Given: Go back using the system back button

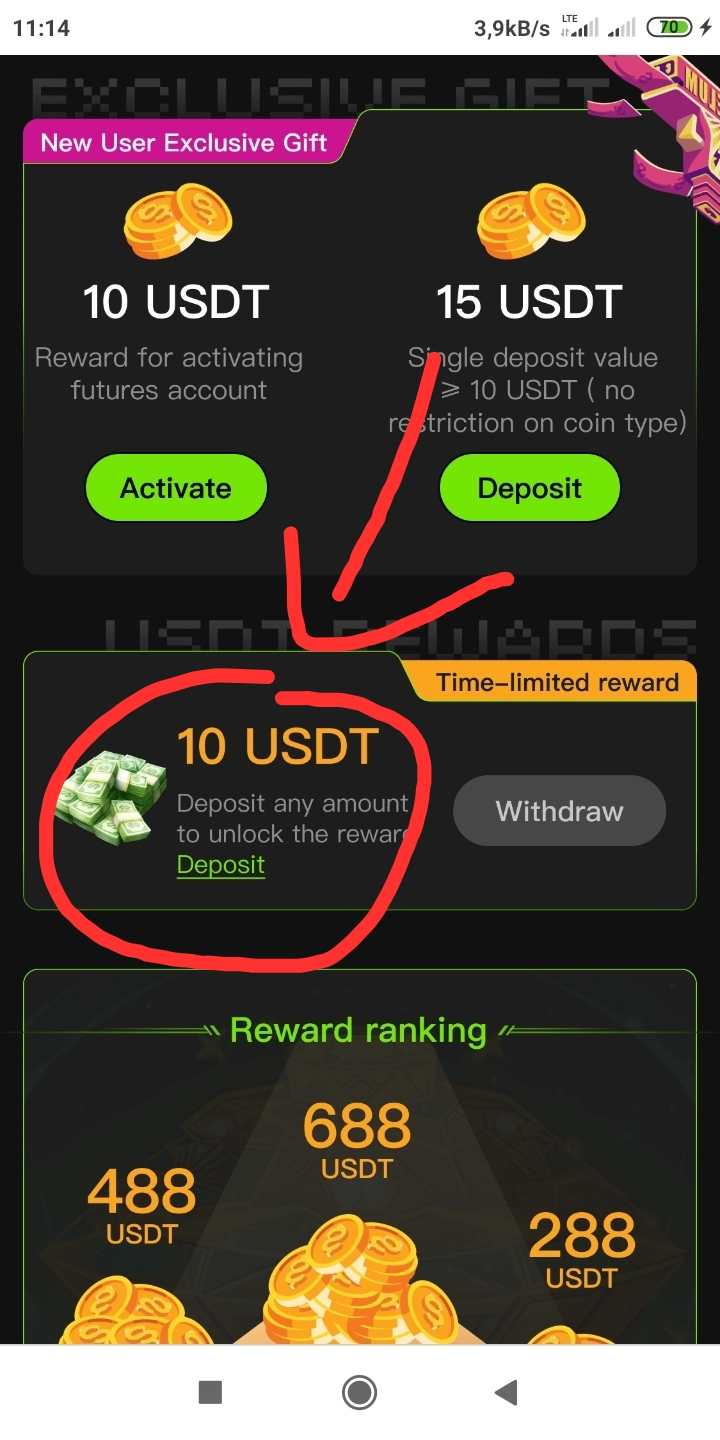Looking at the screenshot, I should 507,1392.
